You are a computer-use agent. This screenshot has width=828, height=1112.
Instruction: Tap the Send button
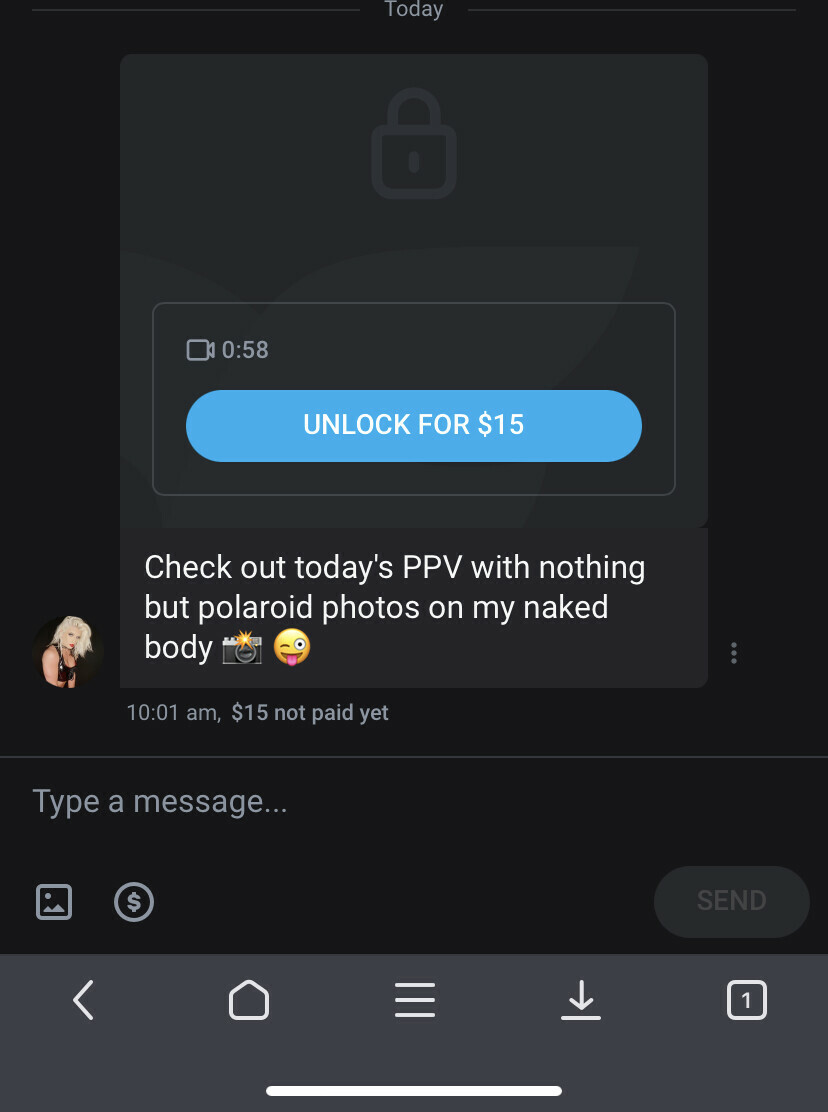731,901
